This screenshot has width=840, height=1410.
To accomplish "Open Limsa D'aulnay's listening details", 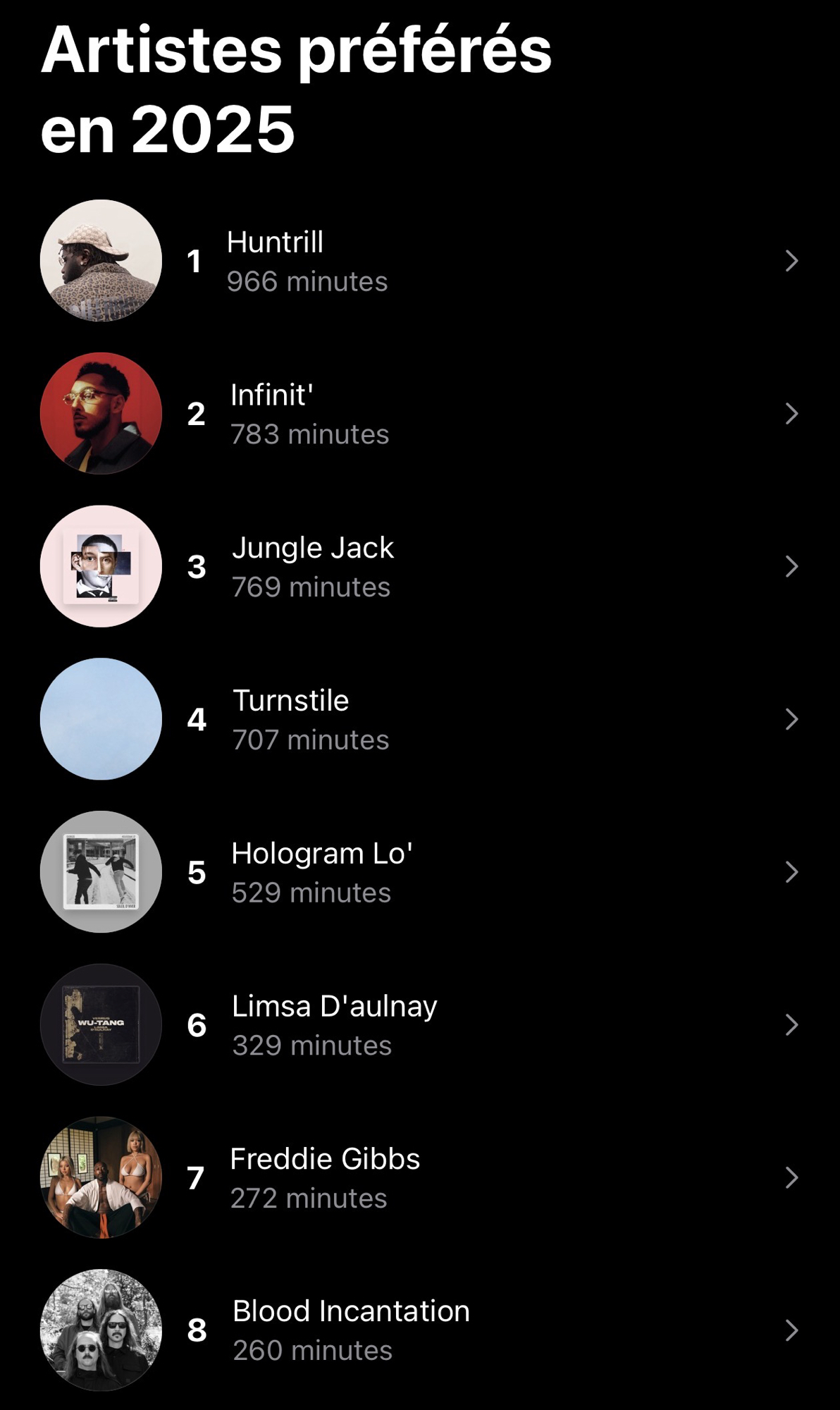I will 419,1025.
